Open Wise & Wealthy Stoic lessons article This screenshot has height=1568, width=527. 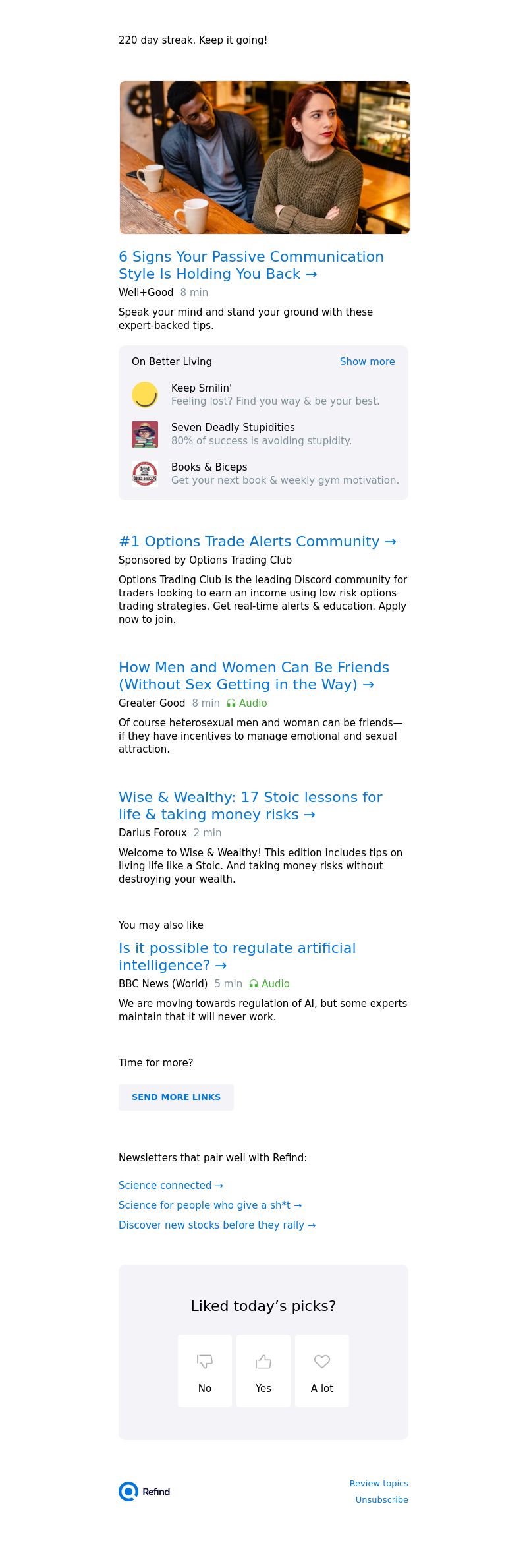pos(250,805)
